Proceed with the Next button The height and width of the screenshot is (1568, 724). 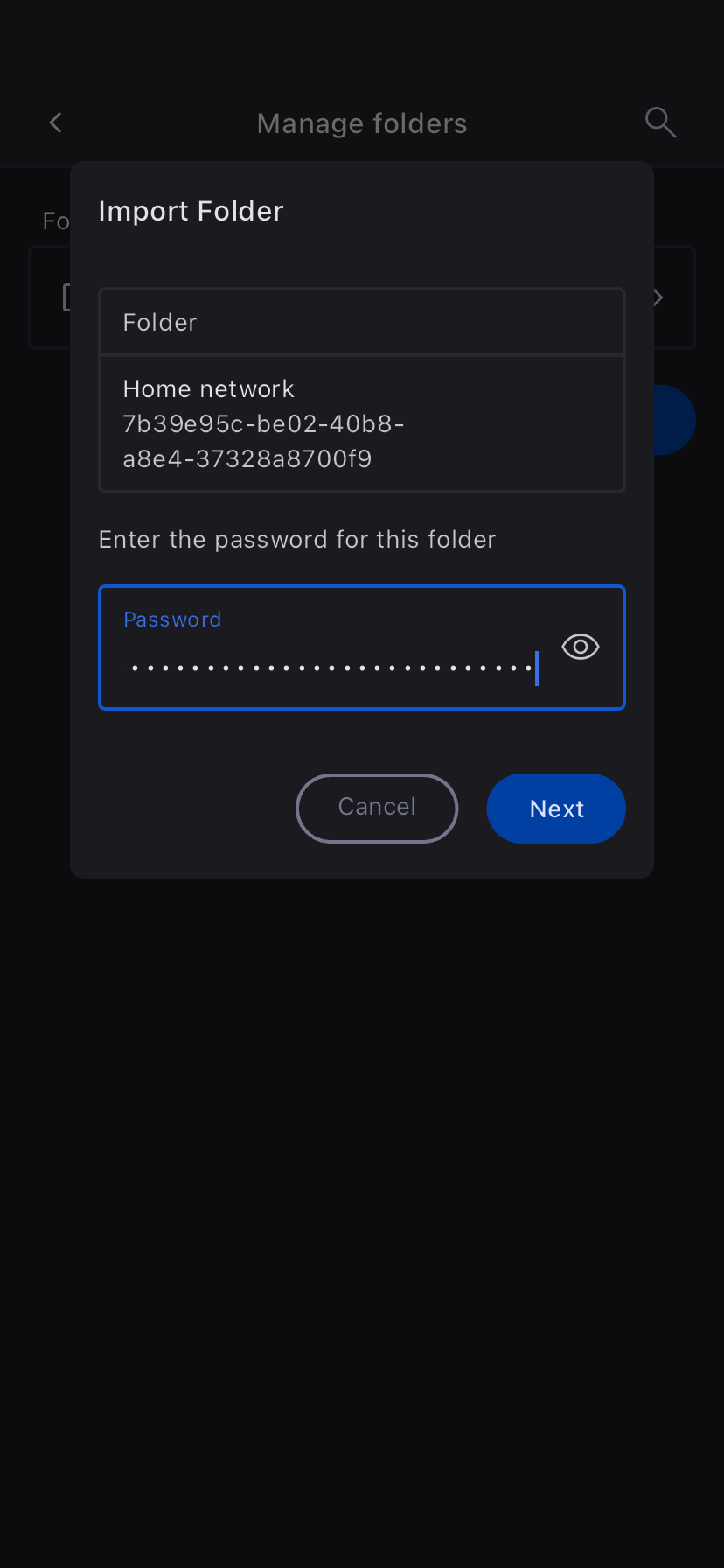pyautogui.click(x=556, y=808)
